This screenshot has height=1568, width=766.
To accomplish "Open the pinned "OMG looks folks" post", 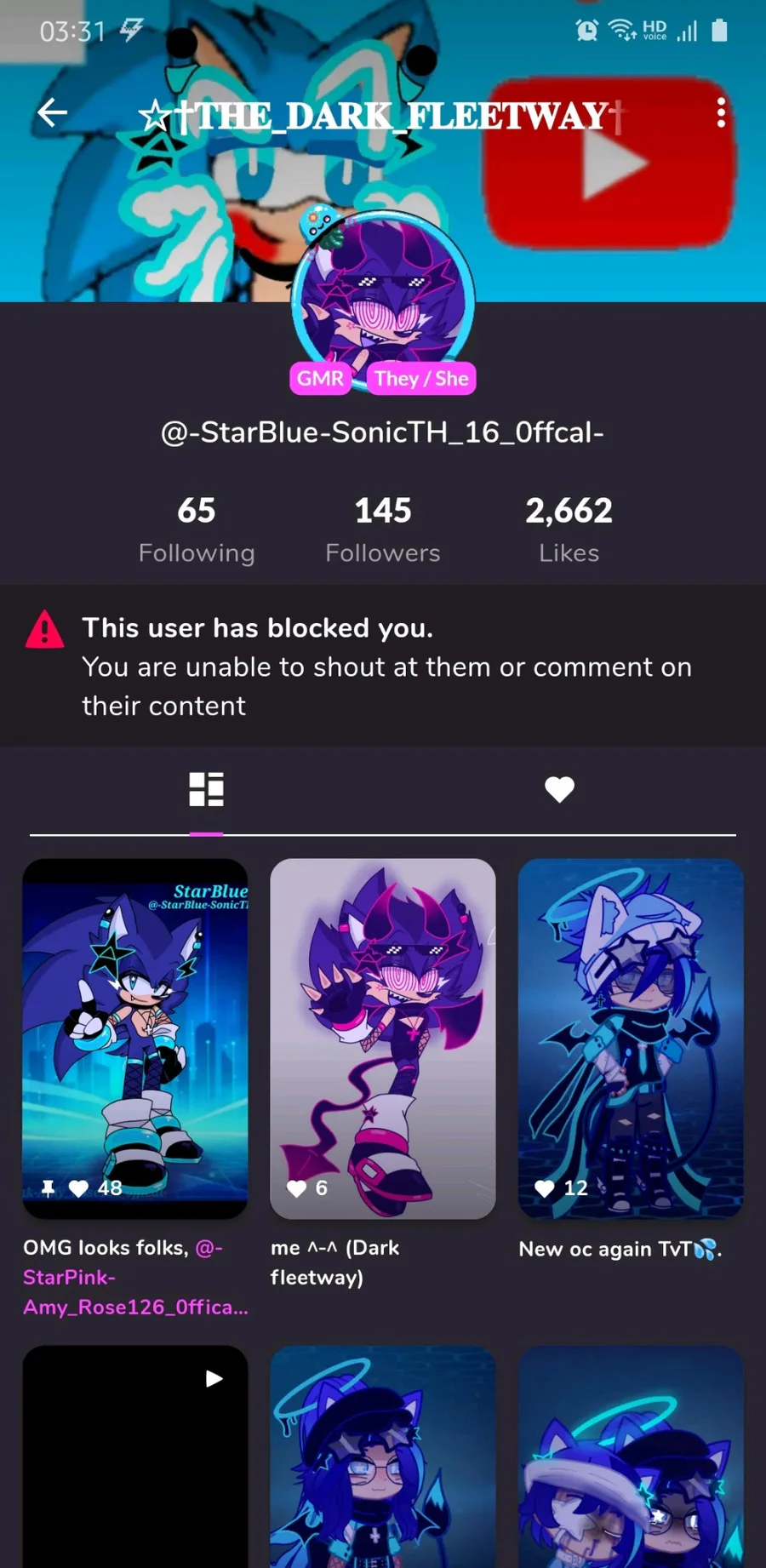I will tap(135, 1037).
